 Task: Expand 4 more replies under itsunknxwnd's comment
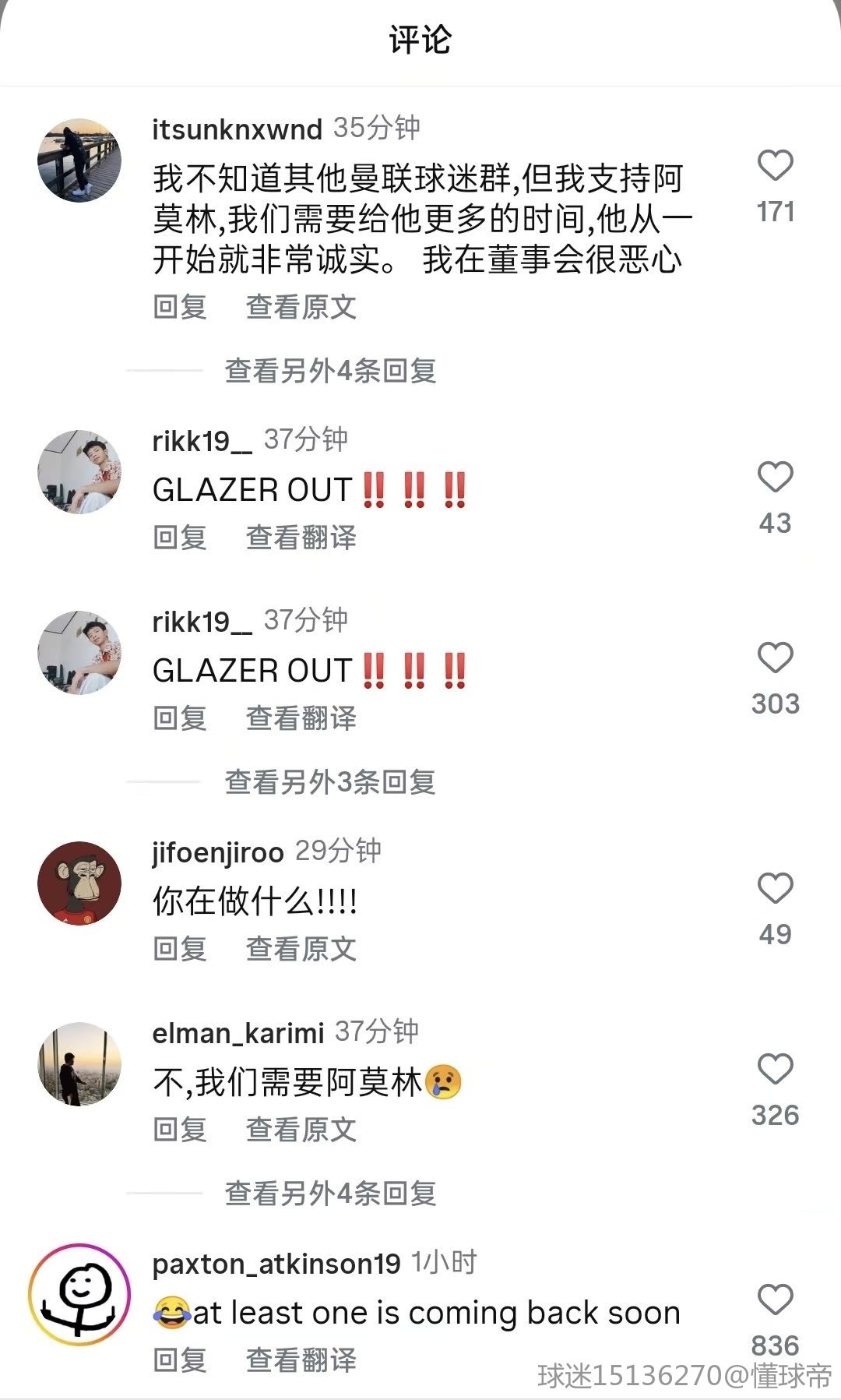(330, 371)
